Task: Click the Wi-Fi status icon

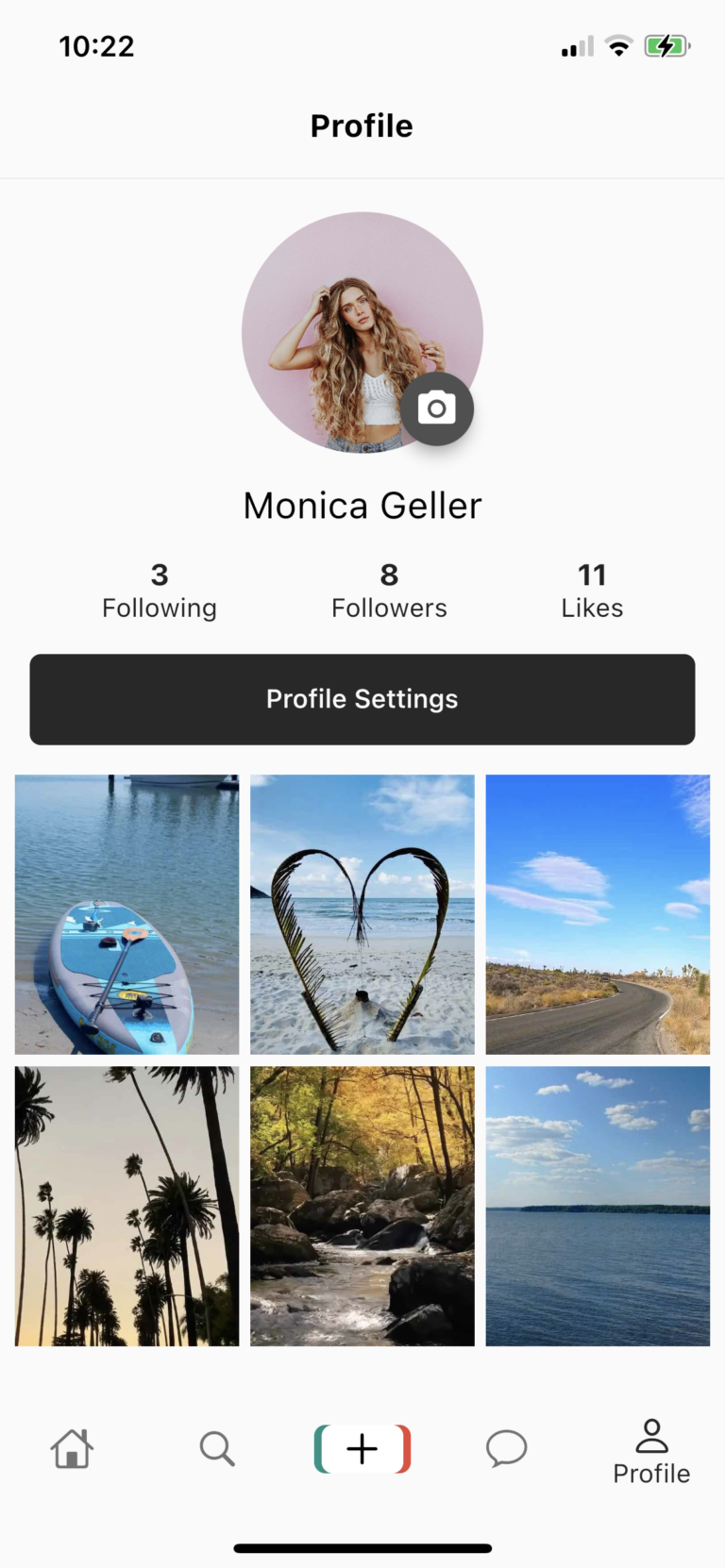Action: 618,45
